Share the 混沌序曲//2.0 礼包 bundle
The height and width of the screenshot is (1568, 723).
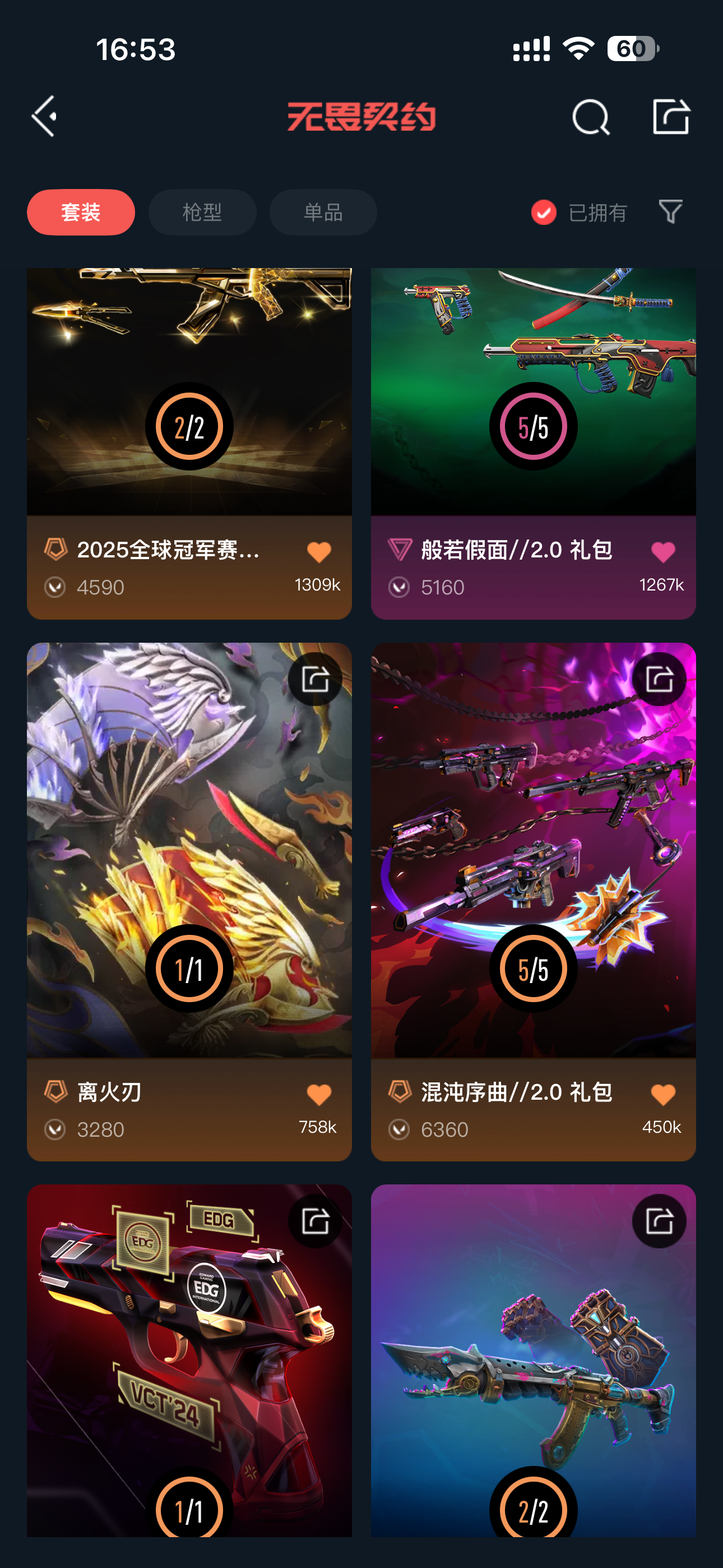(x=659, y=679)
